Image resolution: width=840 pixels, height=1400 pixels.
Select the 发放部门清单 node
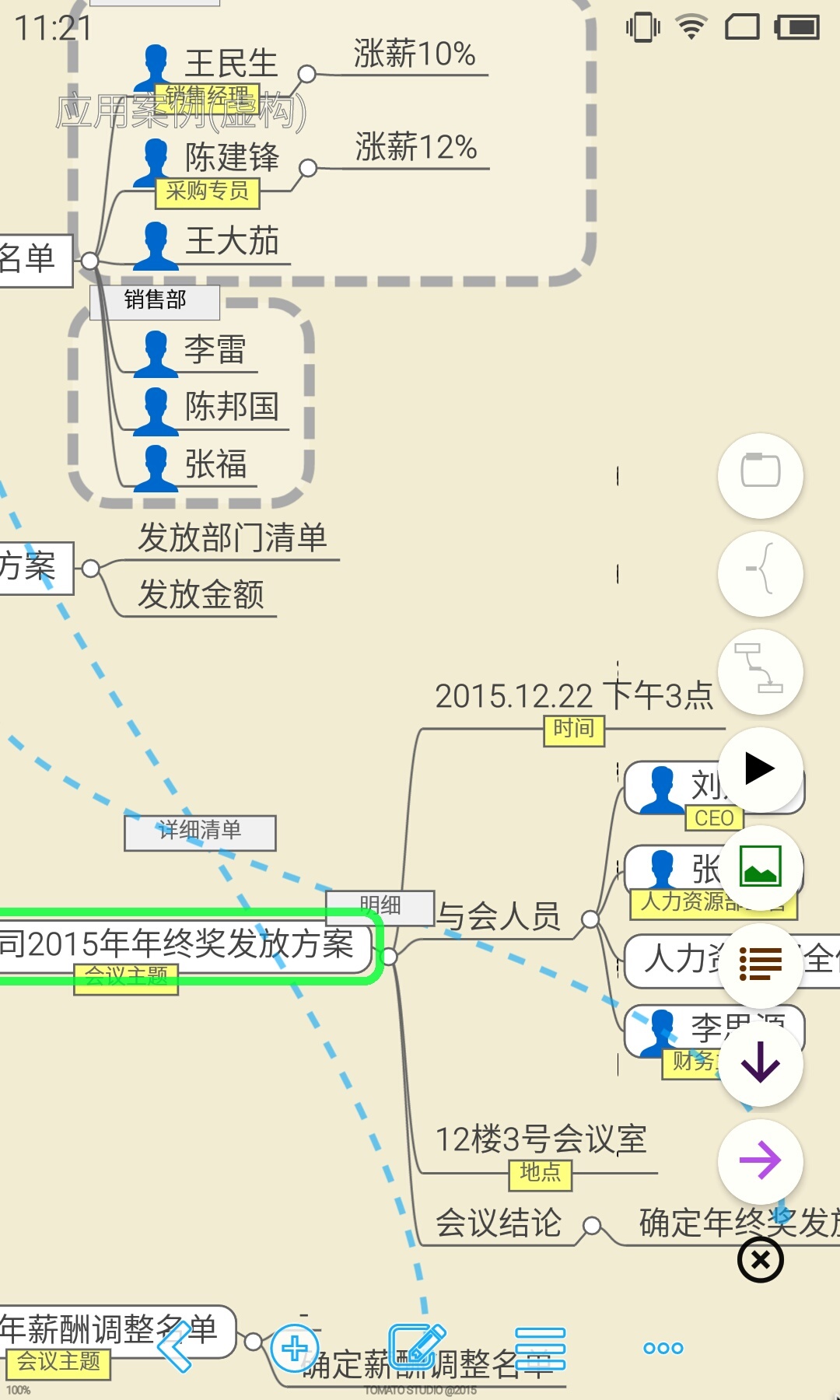(232, 538)
